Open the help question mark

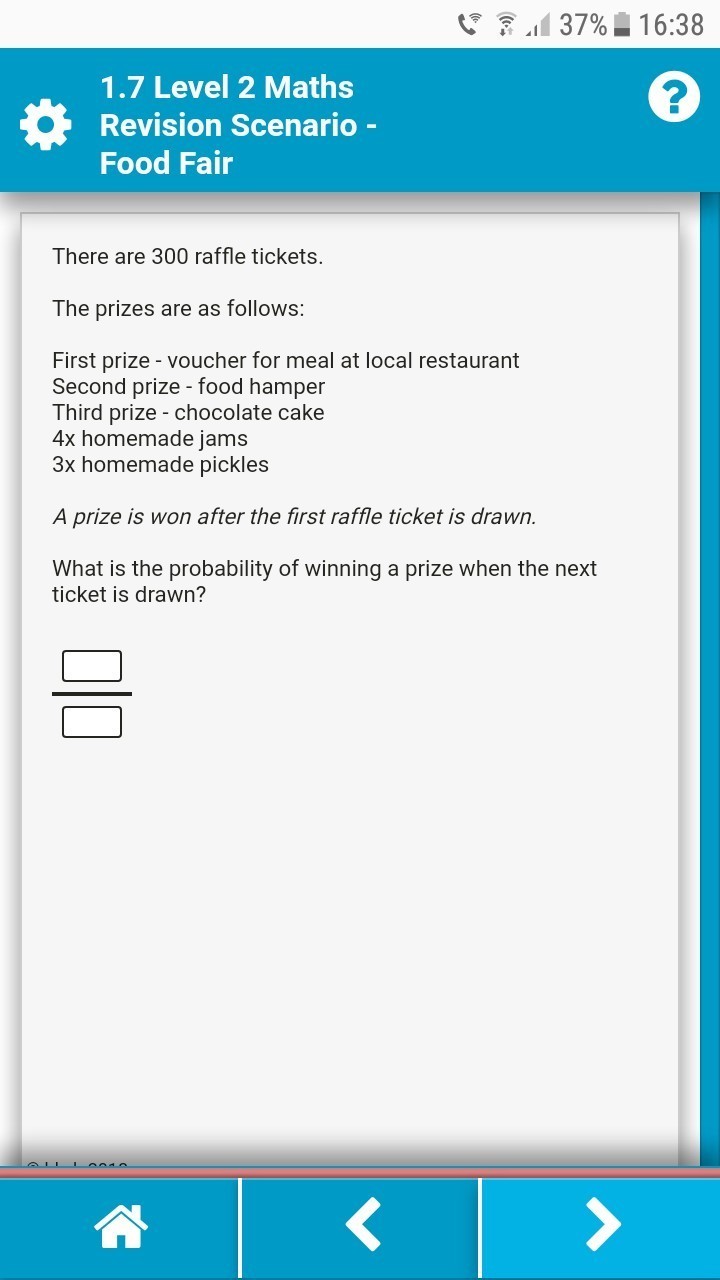tap(673, 99)
